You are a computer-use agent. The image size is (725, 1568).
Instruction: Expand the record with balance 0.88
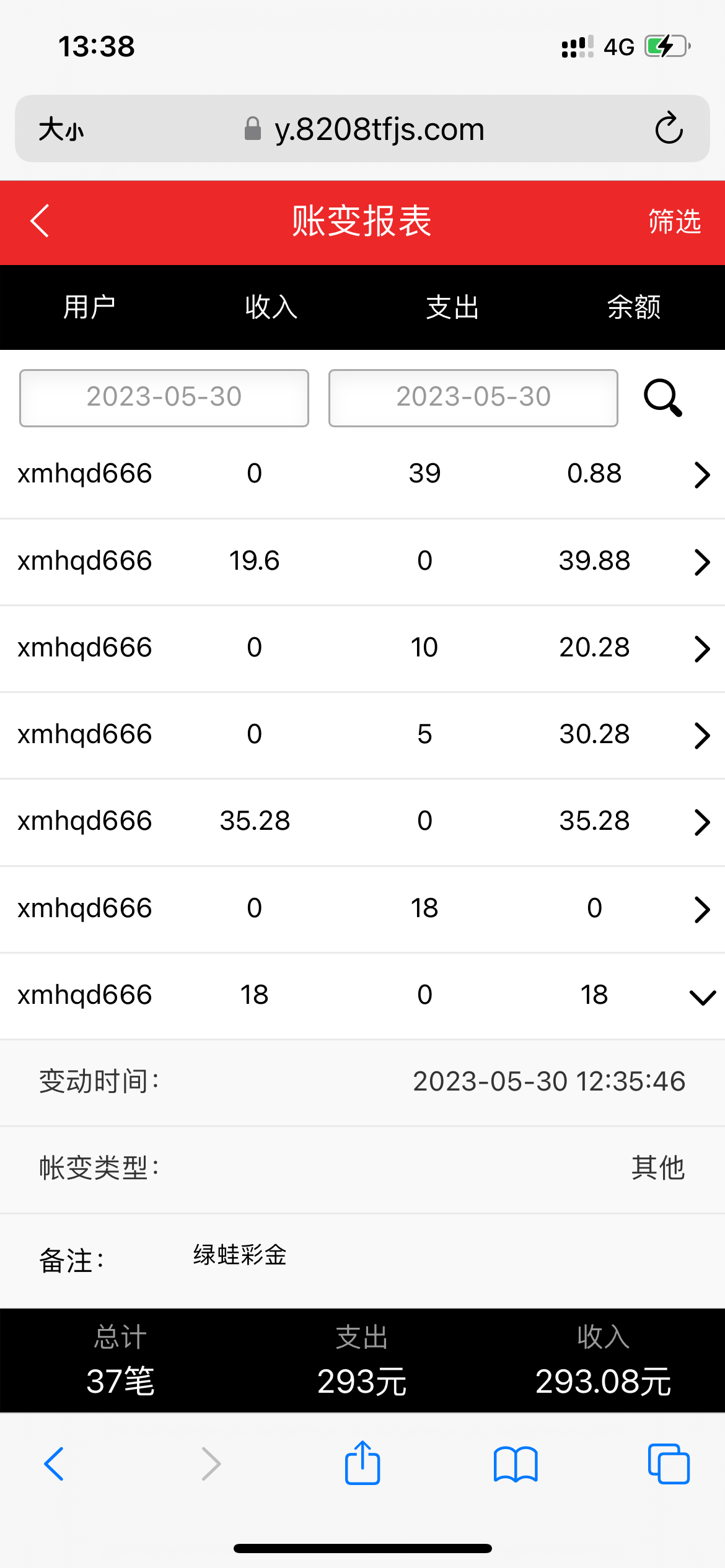click(701, 474)
